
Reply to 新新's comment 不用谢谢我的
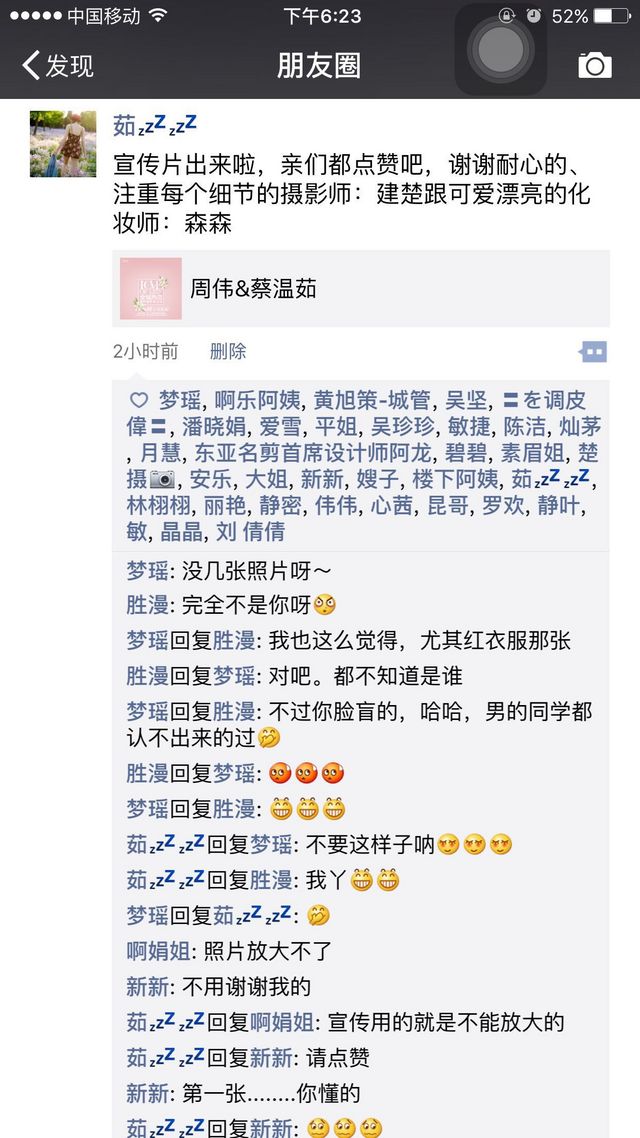click(x=218, y=986)
